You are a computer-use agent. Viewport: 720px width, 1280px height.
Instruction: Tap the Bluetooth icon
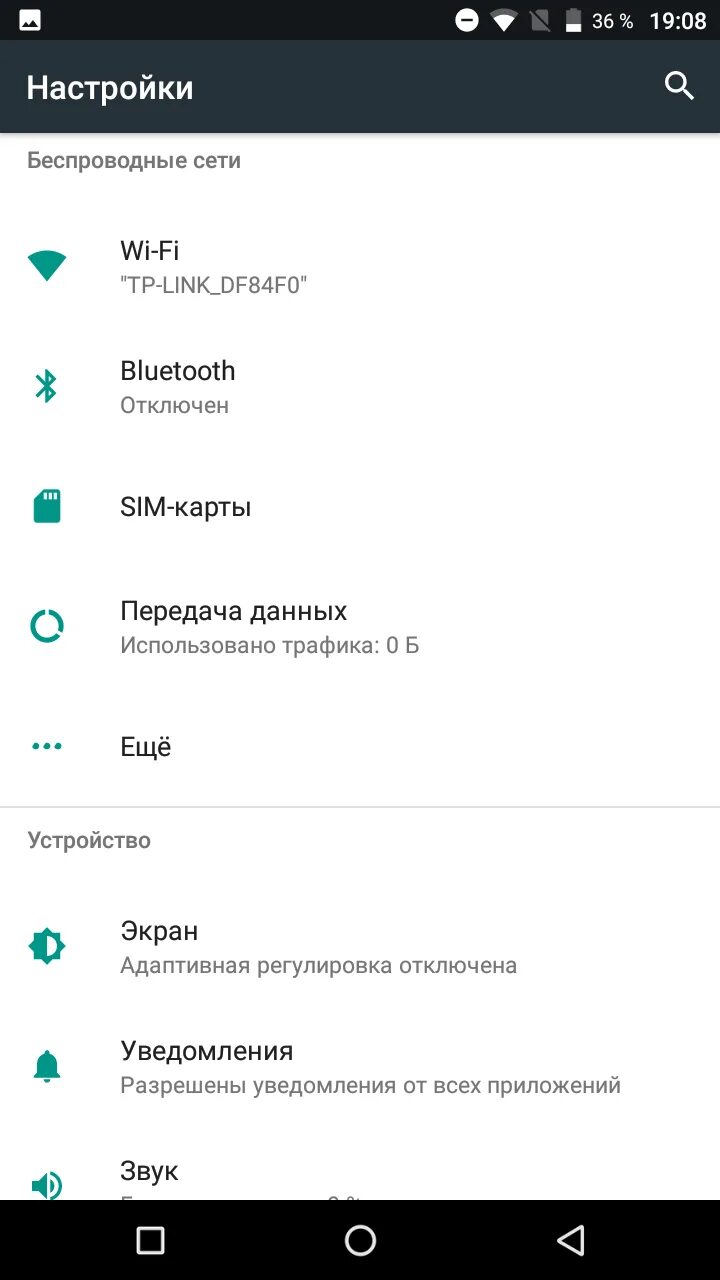[46, 384]
